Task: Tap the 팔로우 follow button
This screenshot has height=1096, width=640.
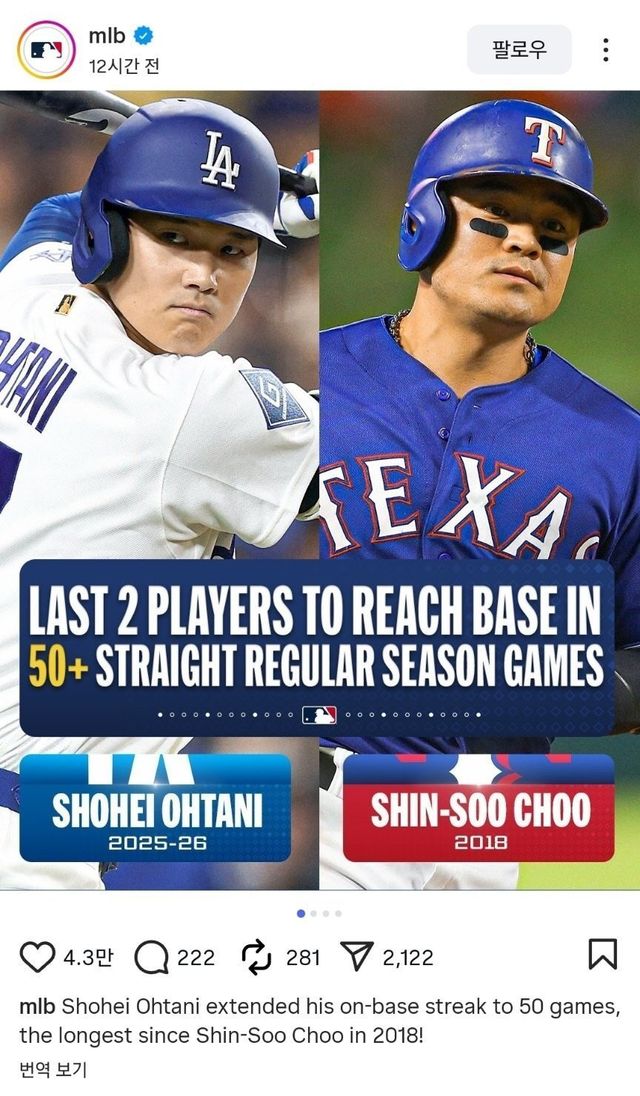Action: (x=519, y=50)
